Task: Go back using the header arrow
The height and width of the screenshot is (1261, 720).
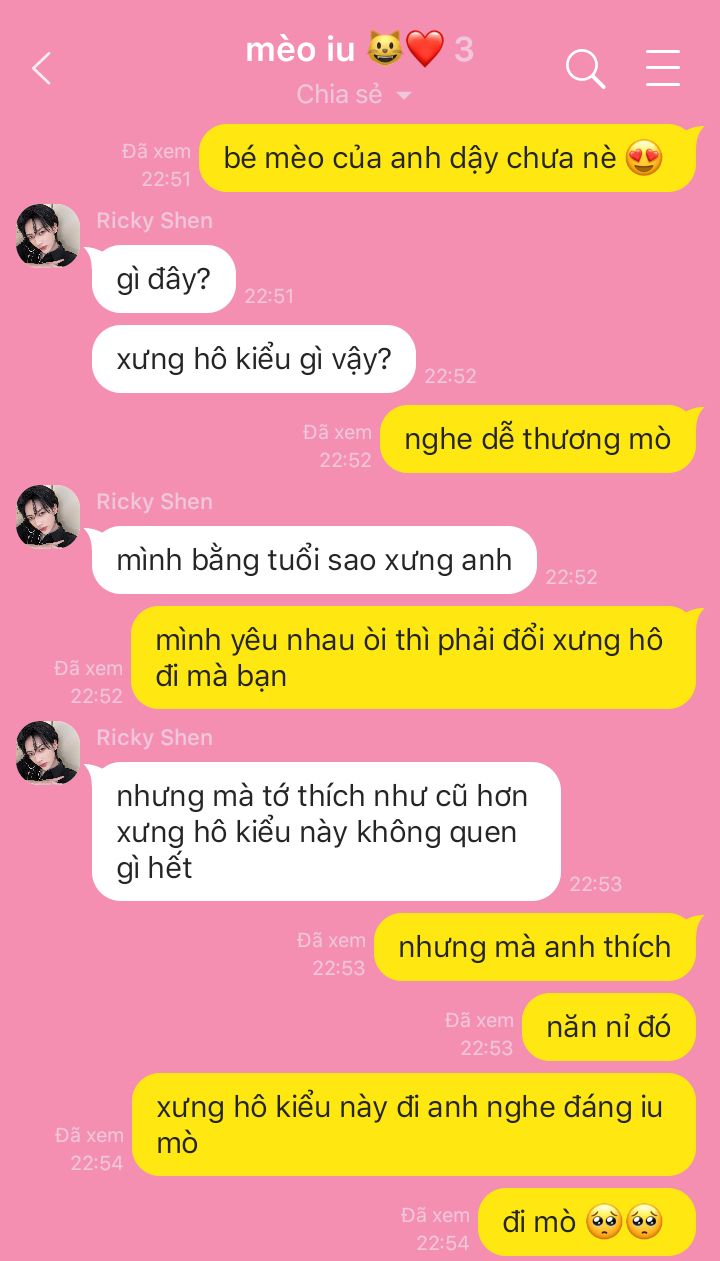Action: 41,69
